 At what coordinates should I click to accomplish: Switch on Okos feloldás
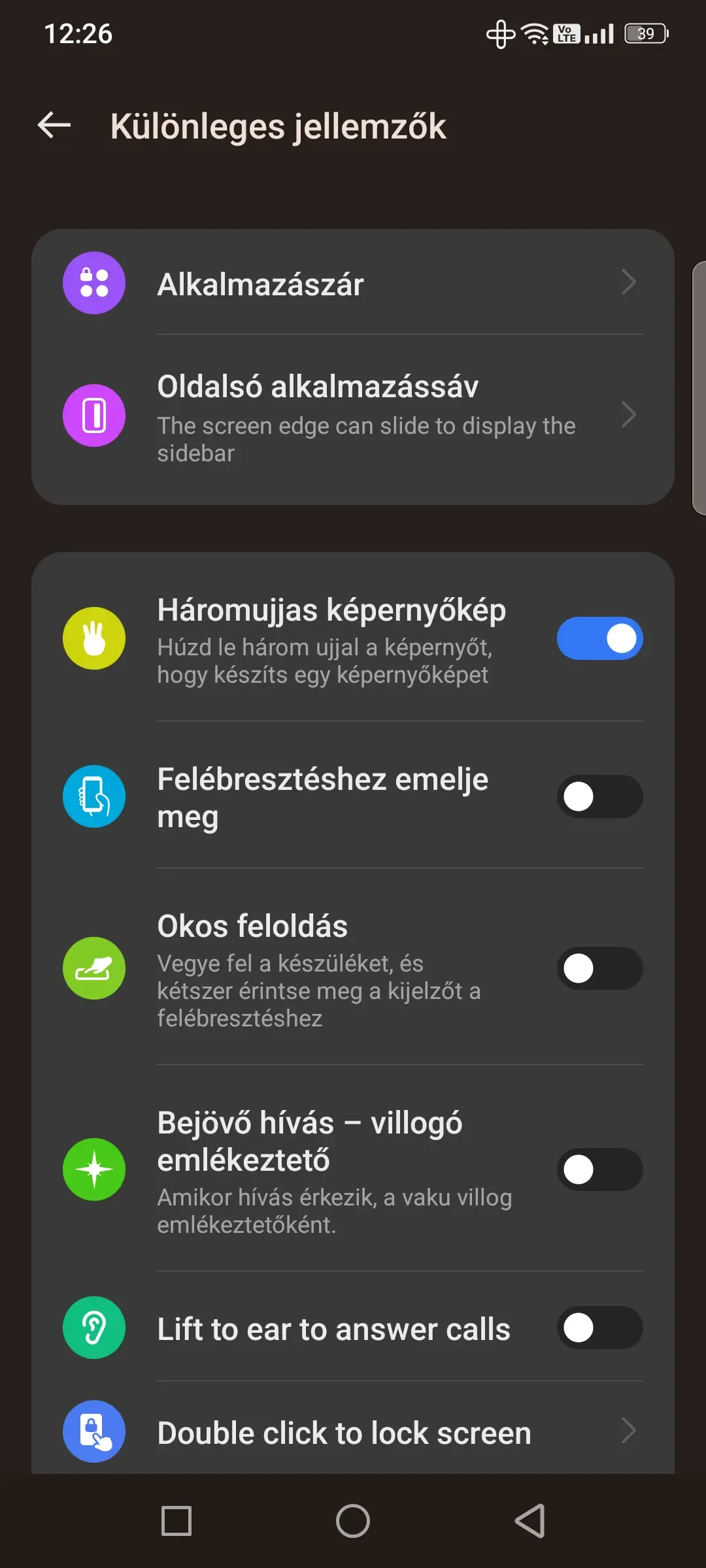click(599, 968)
